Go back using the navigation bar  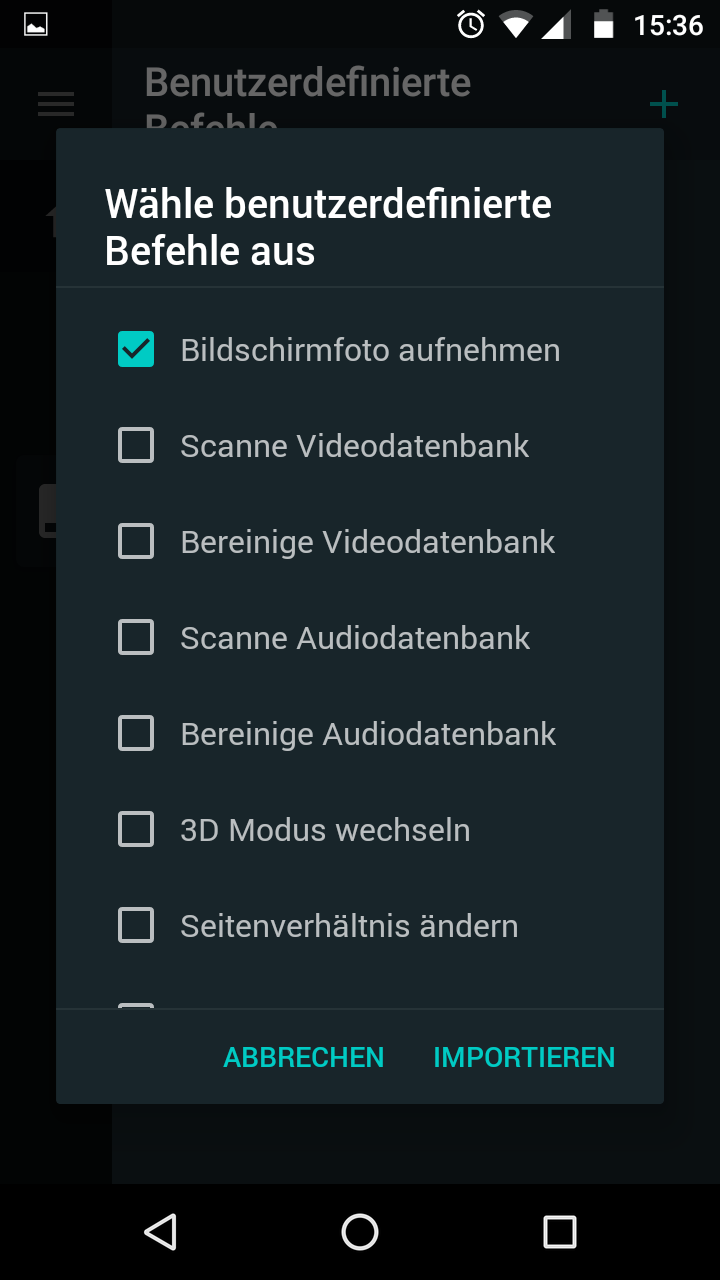coord(160,1232)
